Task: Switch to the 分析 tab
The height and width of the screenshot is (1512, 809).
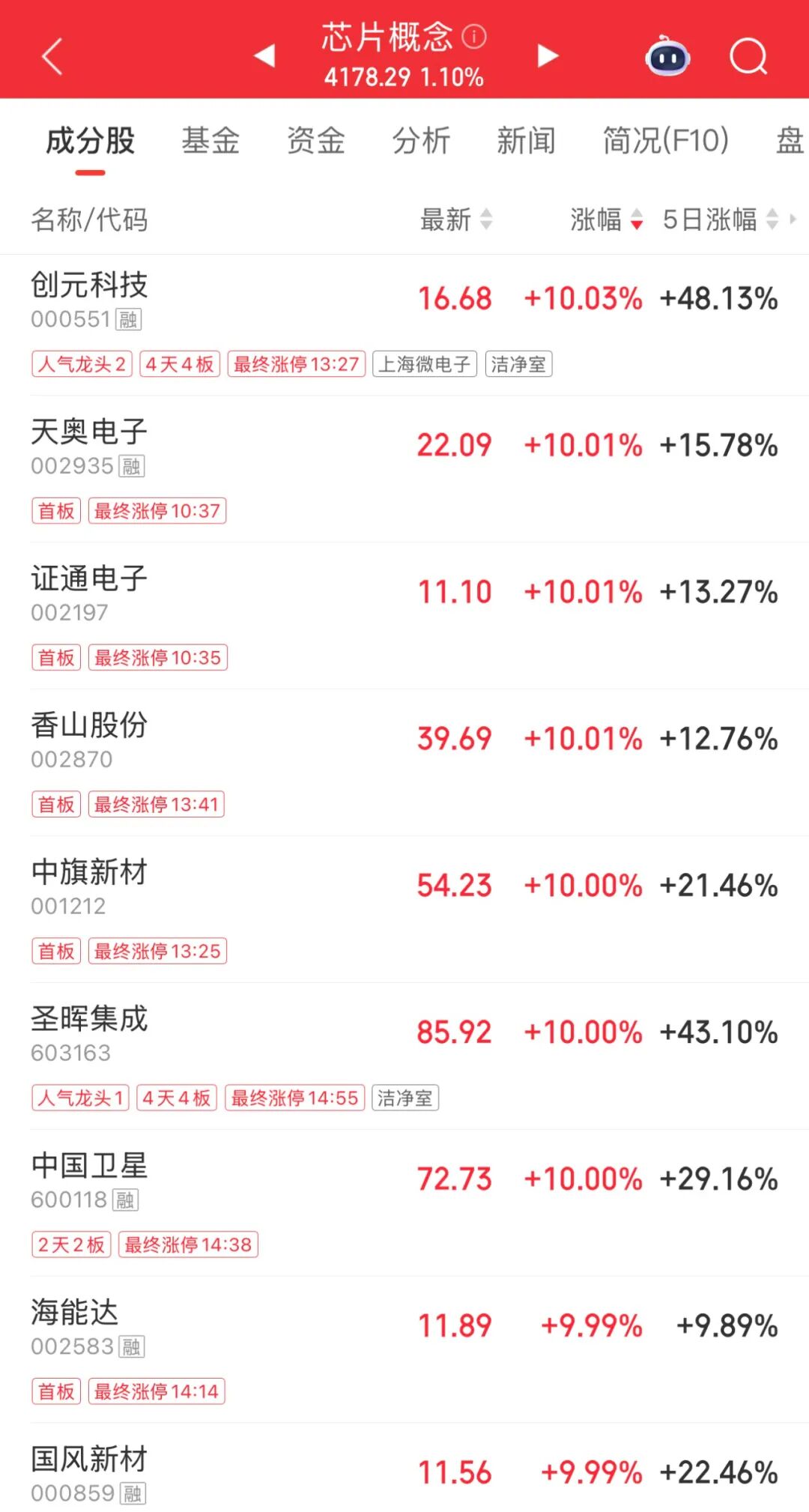Action: click(x=422, y=140)
